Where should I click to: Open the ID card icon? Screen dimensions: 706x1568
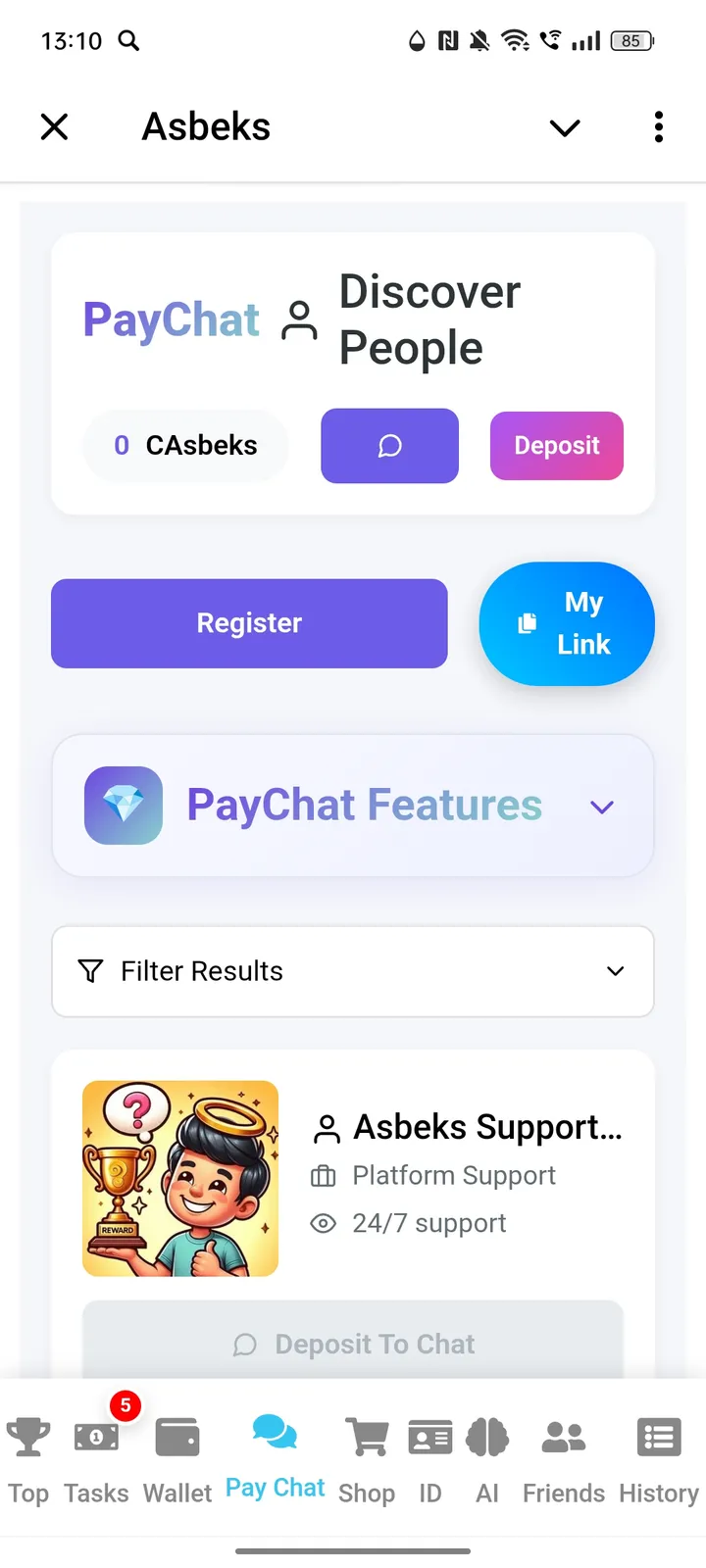[x=429, y=1437]
